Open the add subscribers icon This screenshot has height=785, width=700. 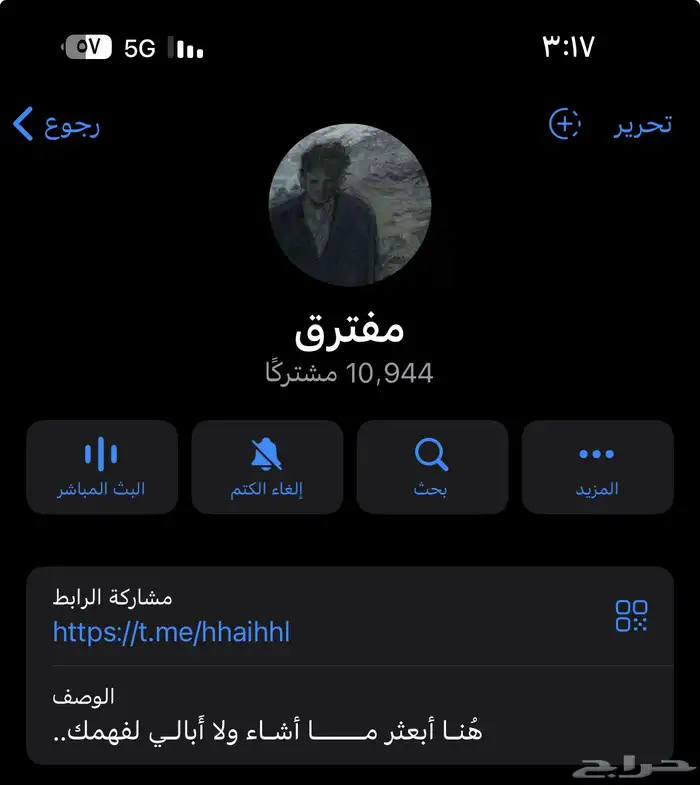coord(565,124)
